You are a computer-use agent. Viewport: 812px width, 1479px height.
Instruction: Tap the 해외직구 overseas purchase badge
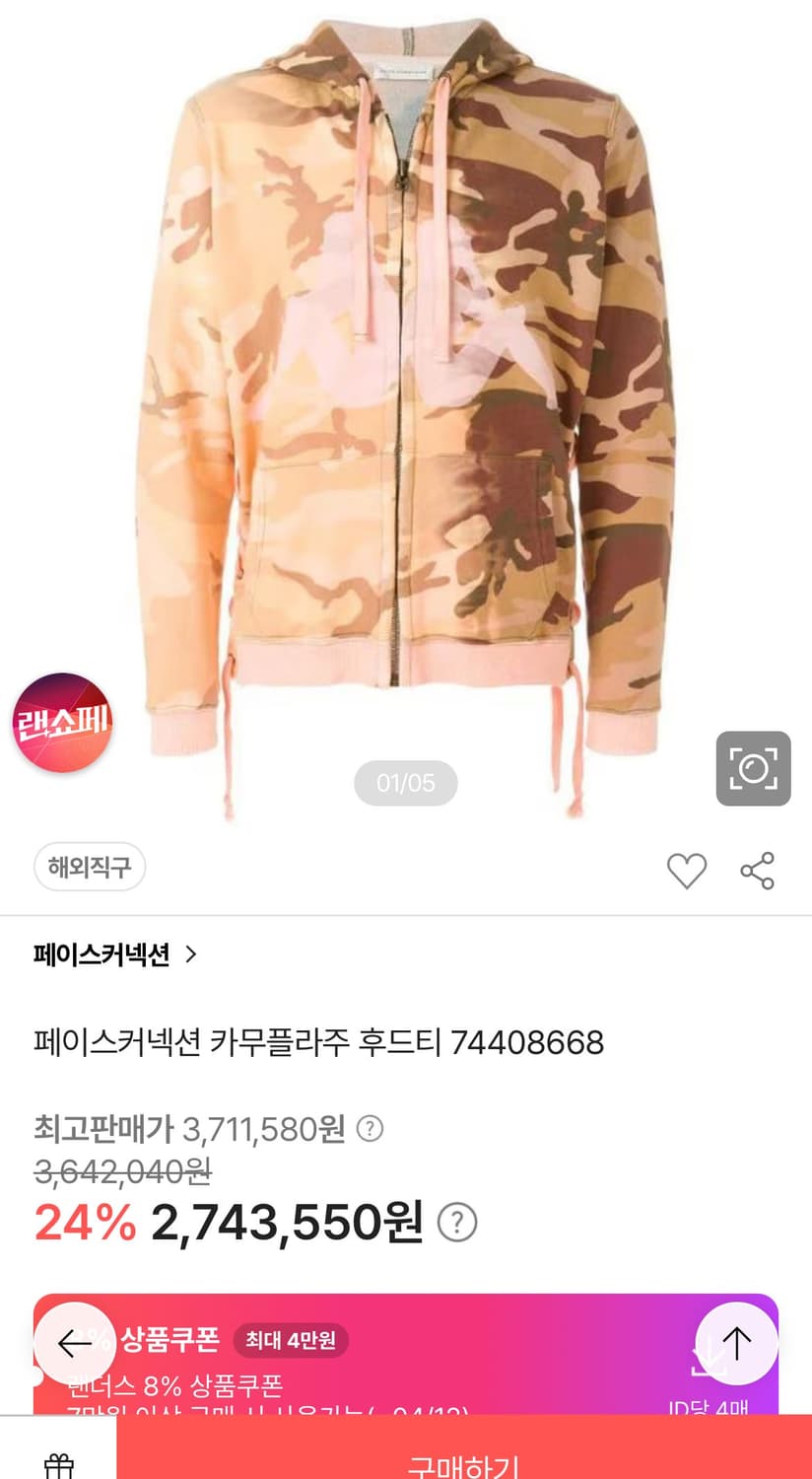point(89,868)
